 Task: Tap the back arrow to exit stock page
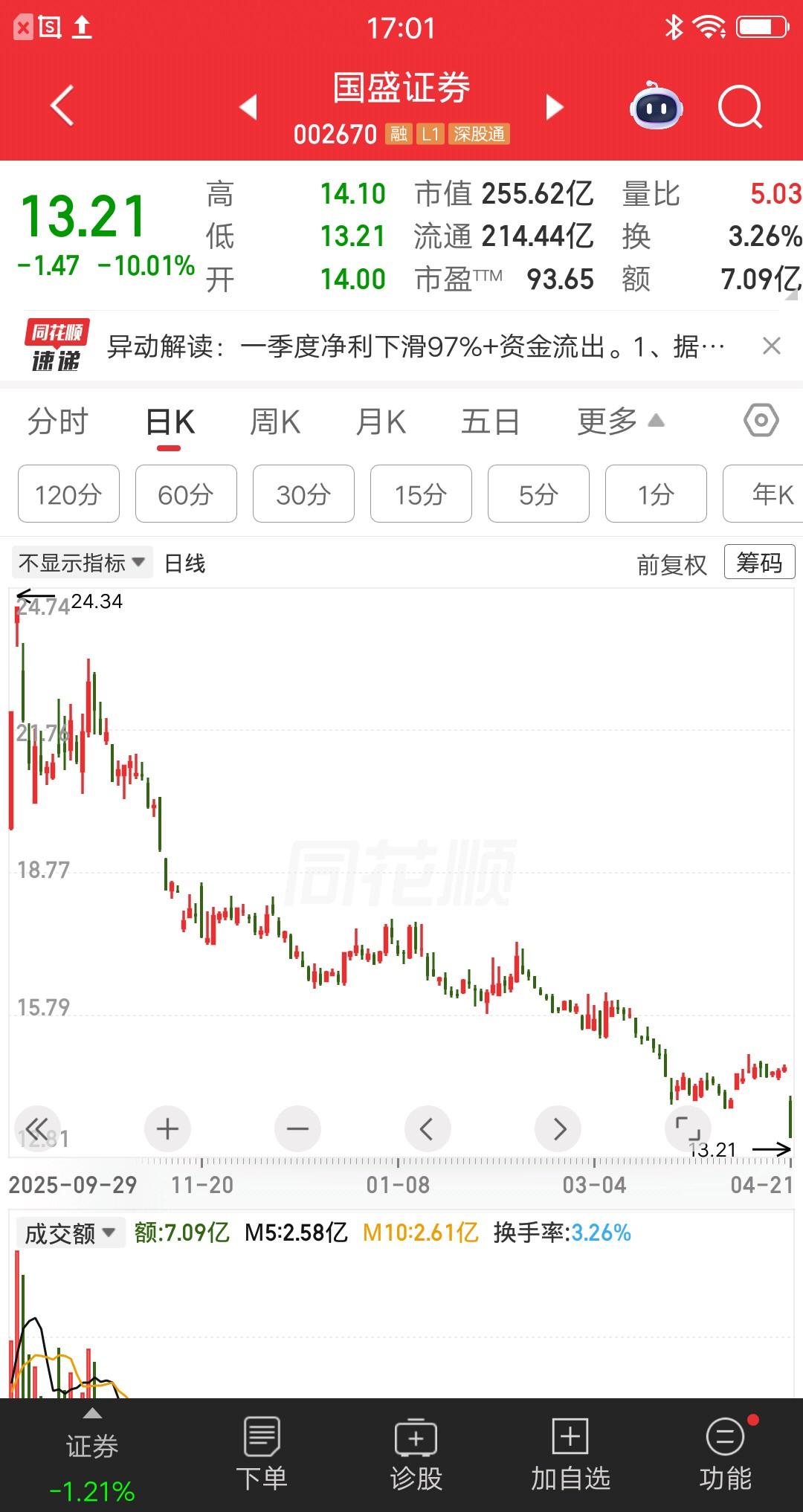coord(62,108)
